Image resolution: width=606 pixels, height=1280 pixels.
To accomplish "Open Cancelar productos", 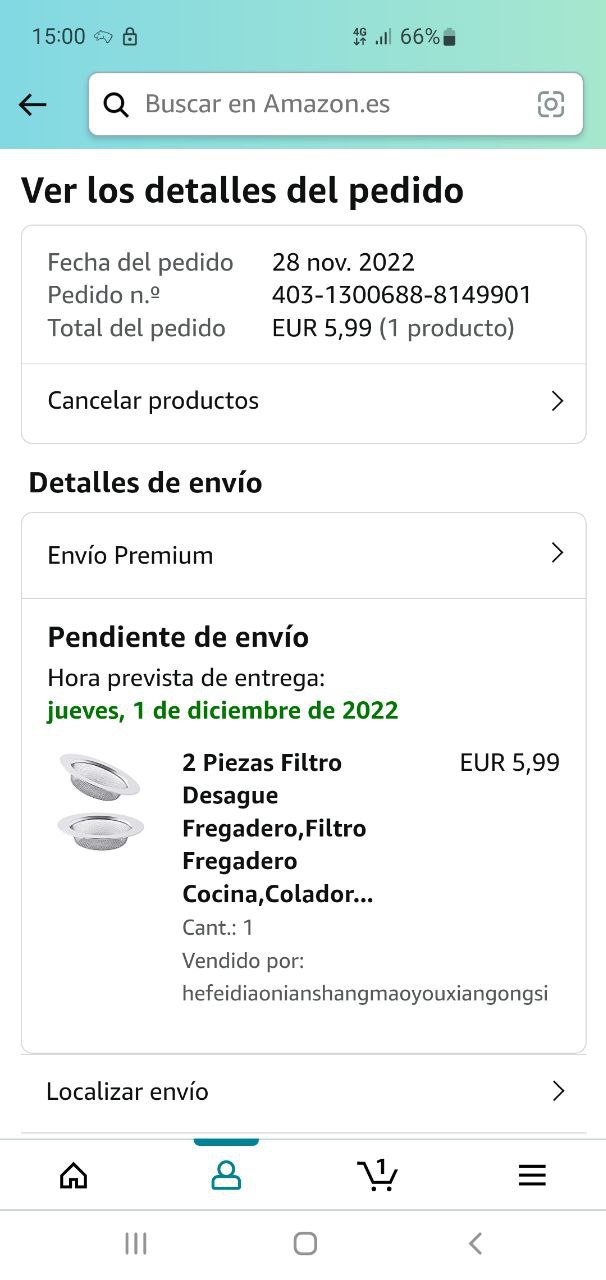I will [x=303, y=401].
